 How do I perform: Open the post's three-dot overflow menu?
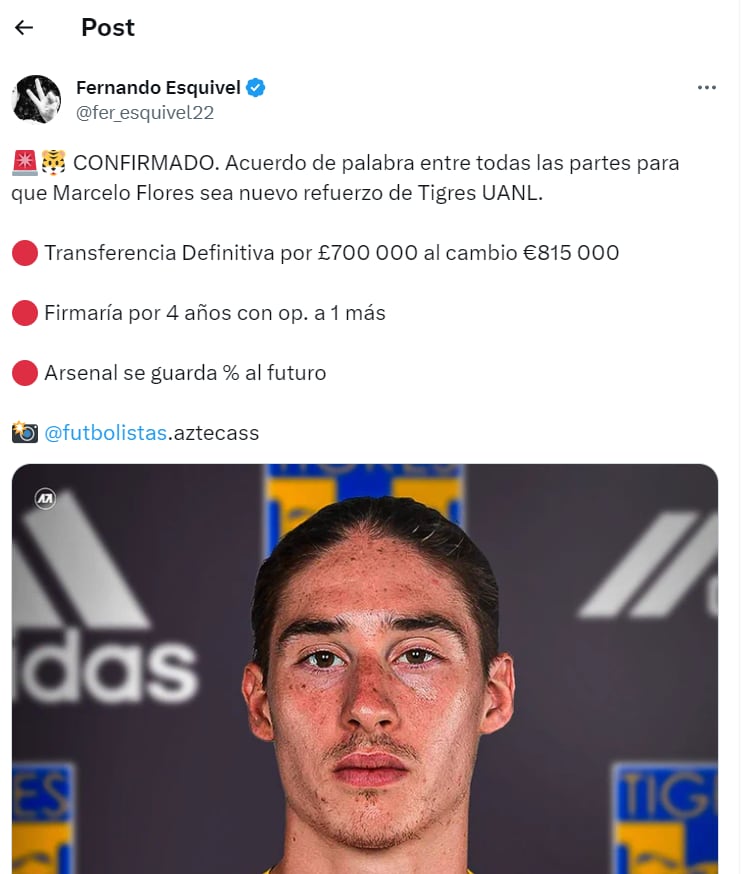coord(706,88)
